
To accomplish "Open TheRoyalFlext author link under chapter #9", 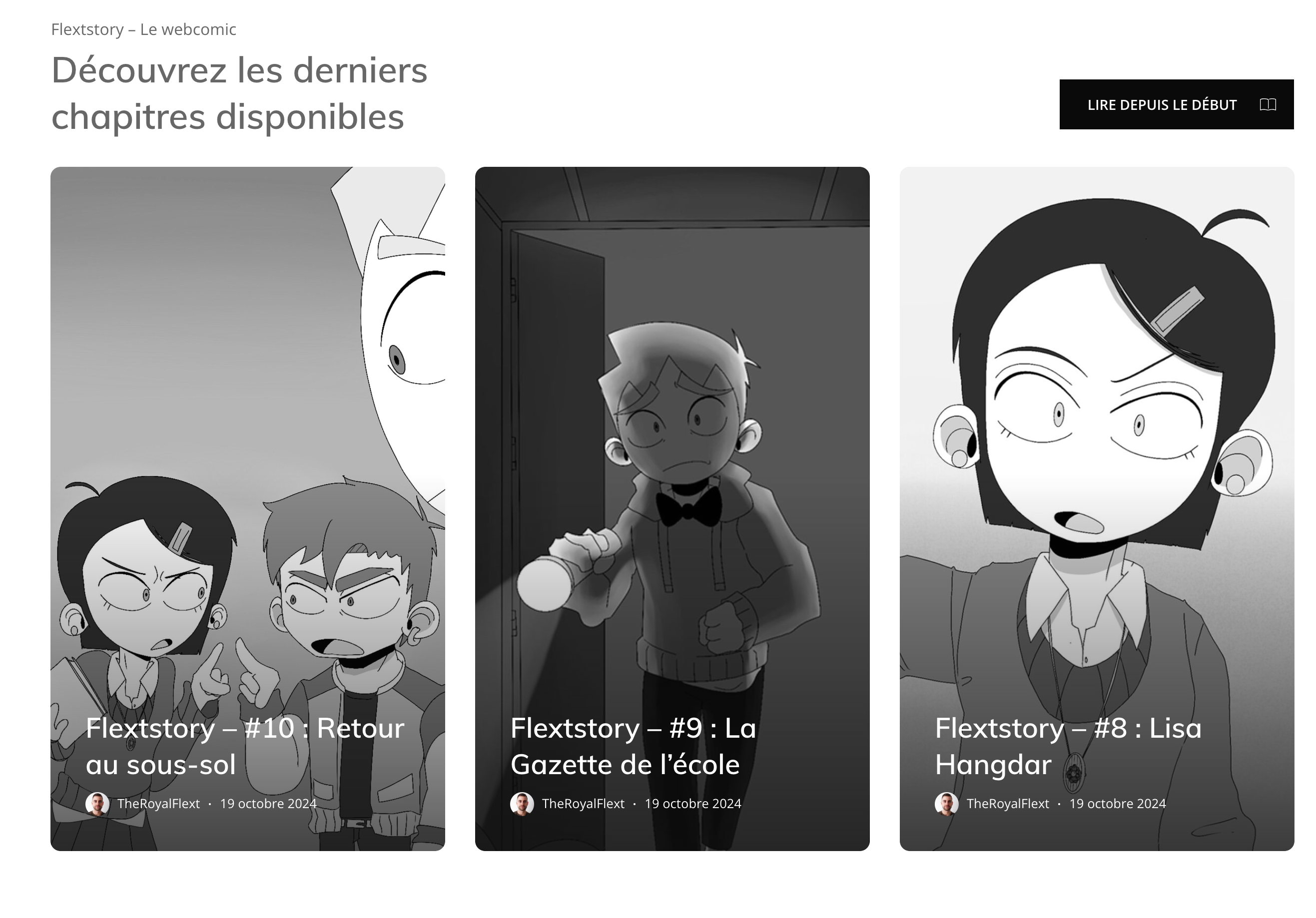I will (583, 804).
